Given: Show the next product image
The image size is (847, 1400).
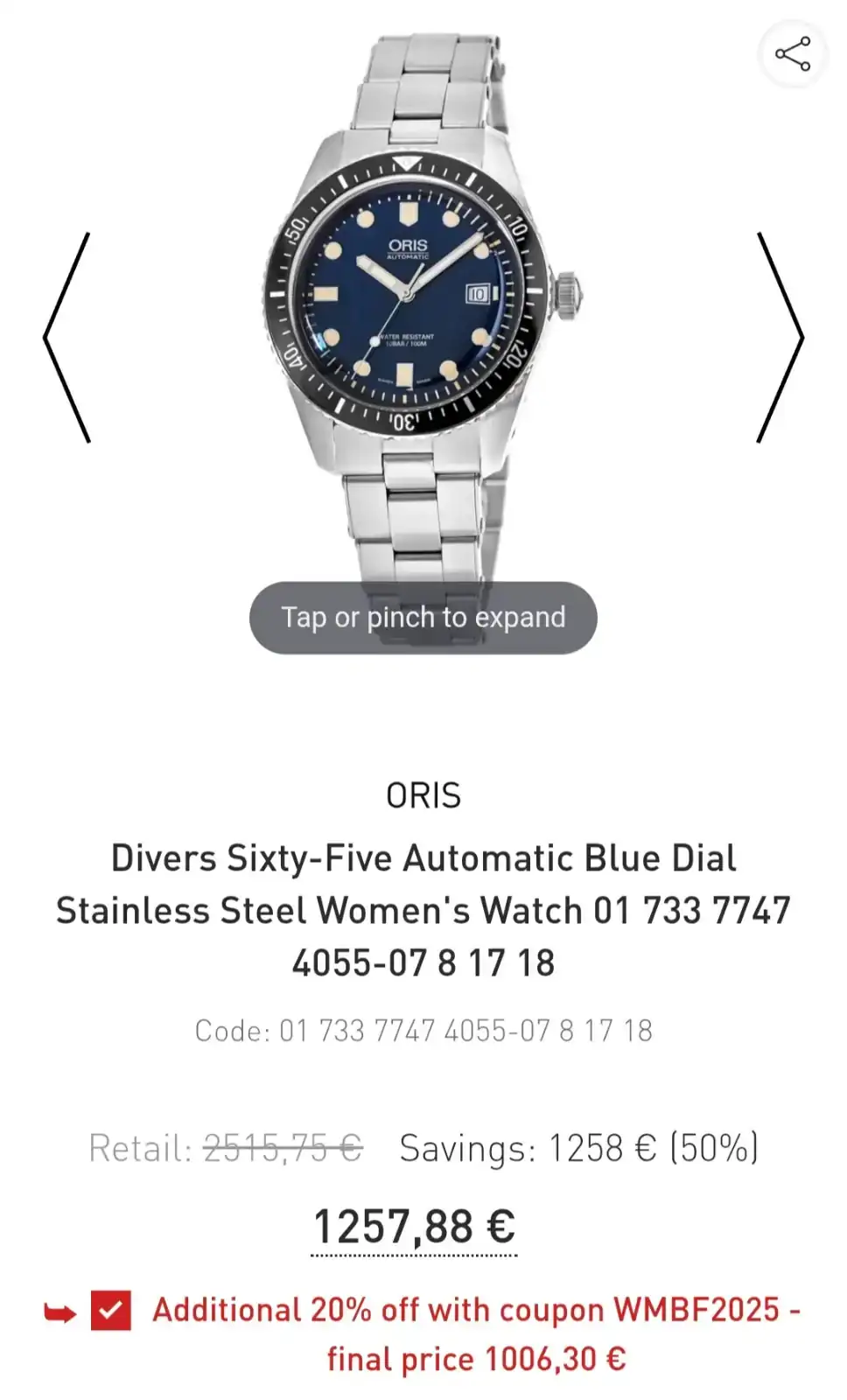Looking at the screenshot, I should coord(779,337).
